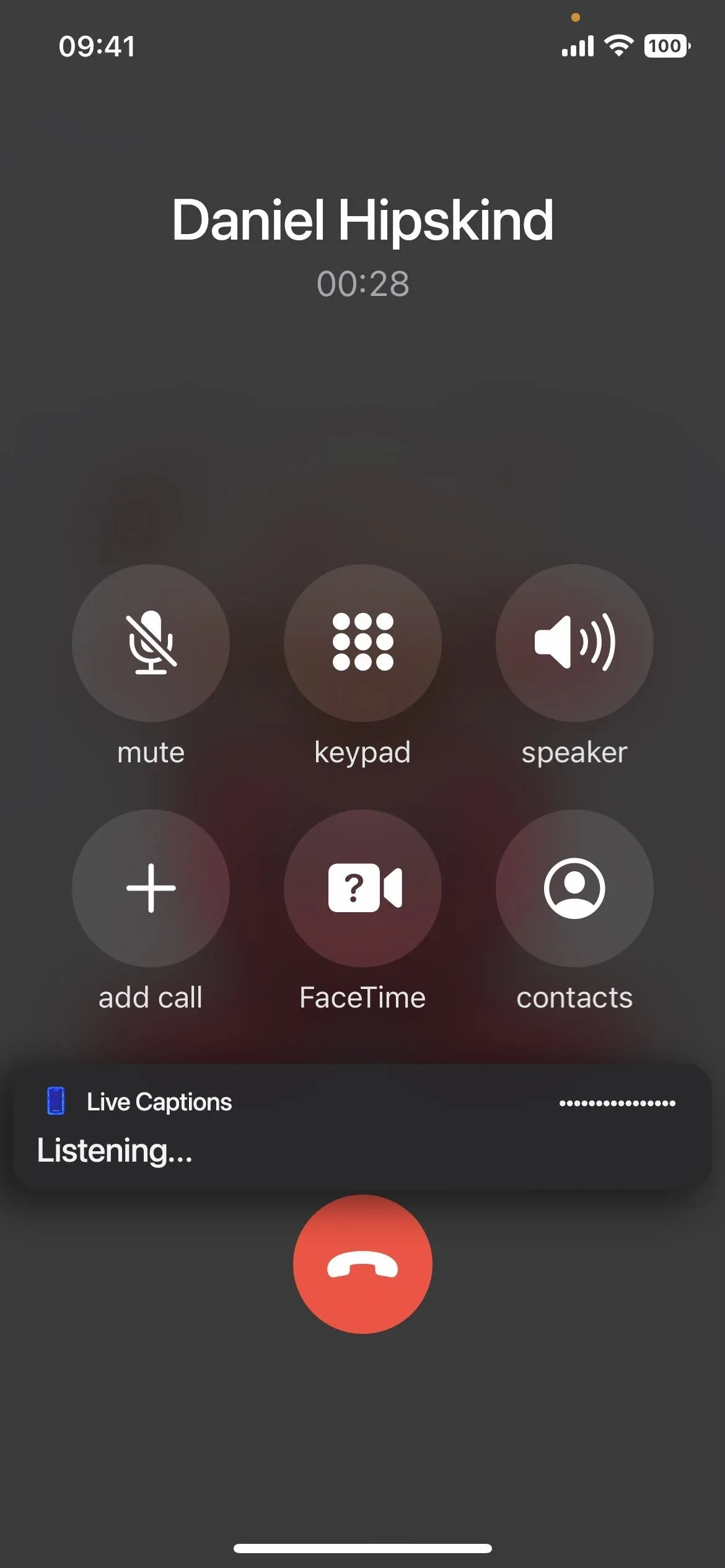End the call with Daniel Hipskind
The height and width of the screenshot is (1568, 725).
click(362, 1264)
